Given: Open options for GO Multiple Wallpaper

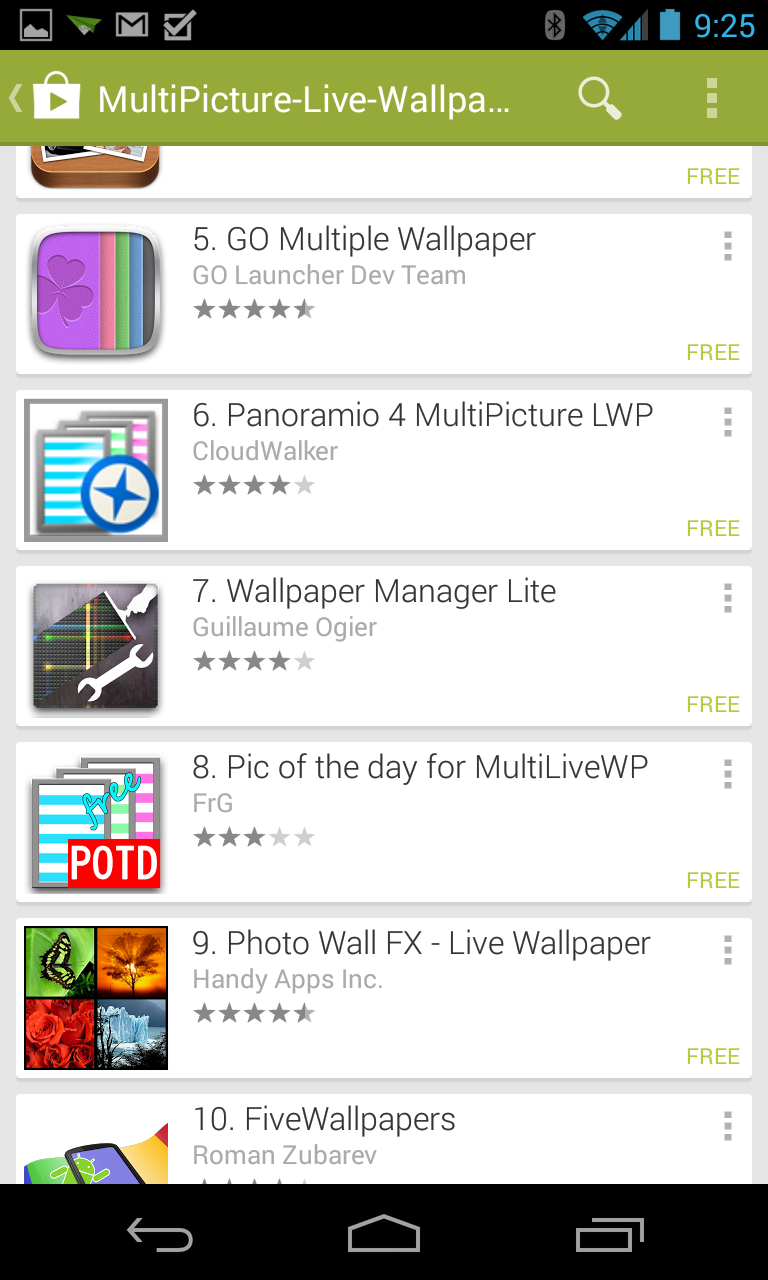Looking at the screenshot, I should tap(727, 246).
